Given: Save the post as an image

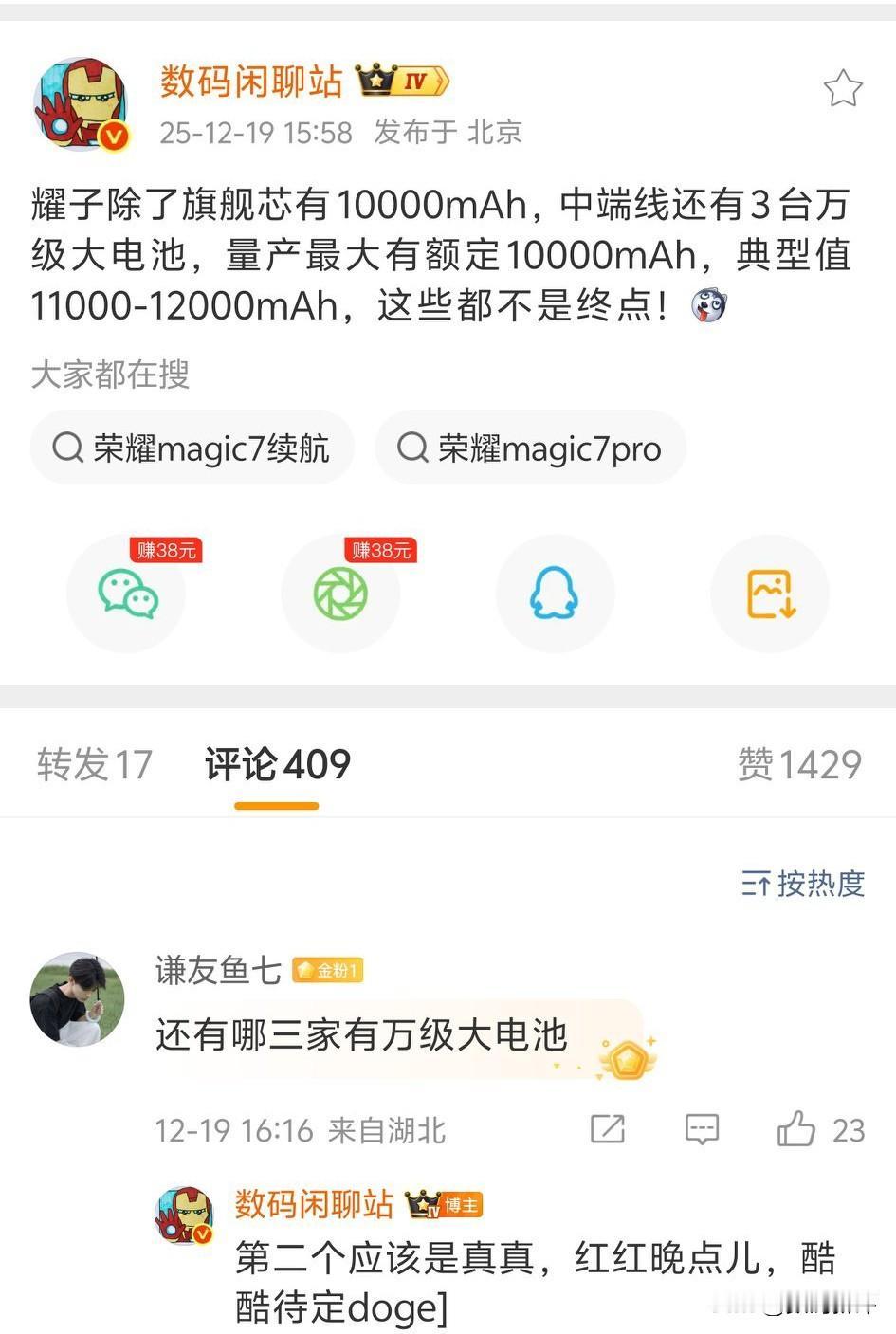Looking at the screenshot, I should 770,594.
